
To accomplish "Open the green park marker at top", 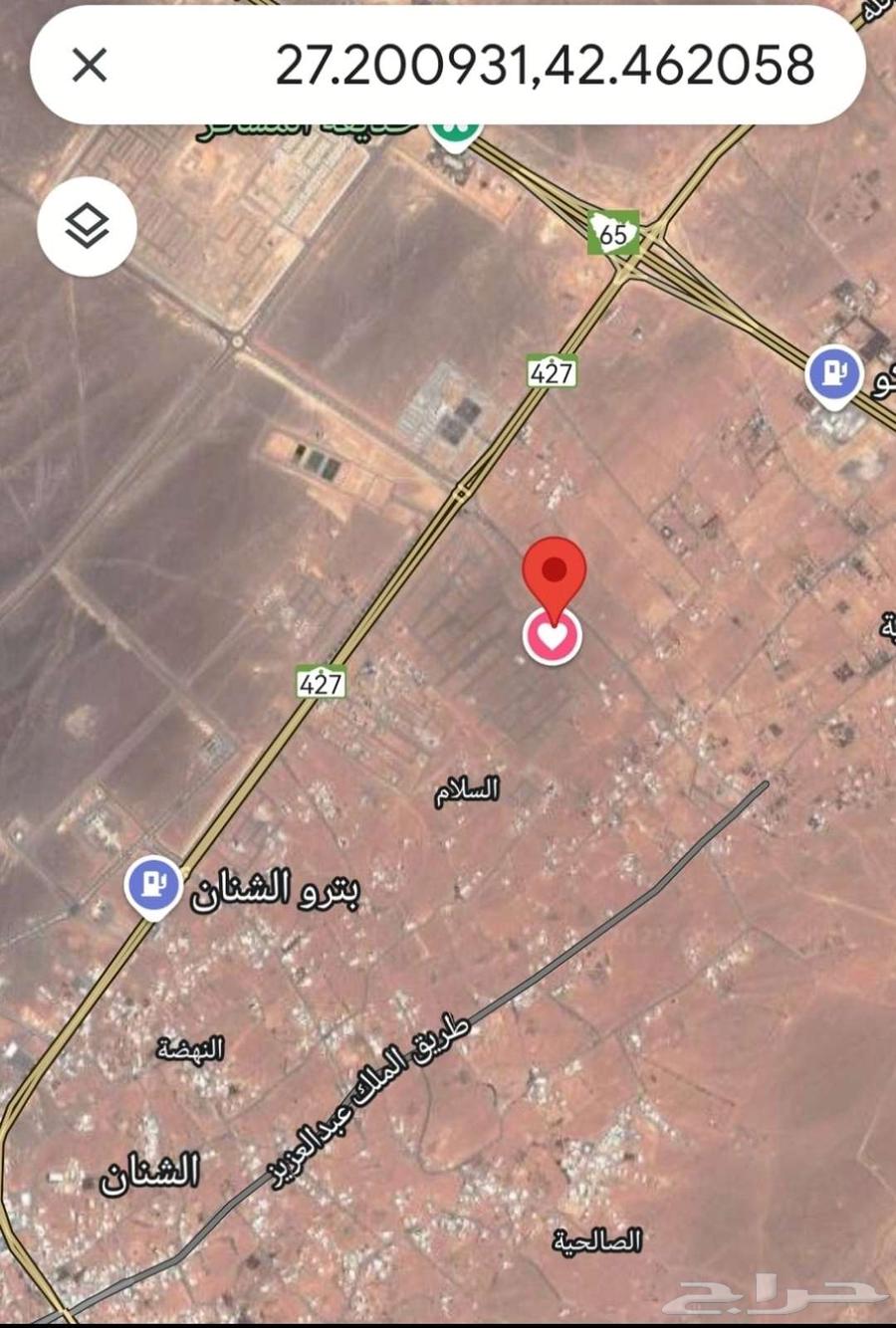I will 455,132.
